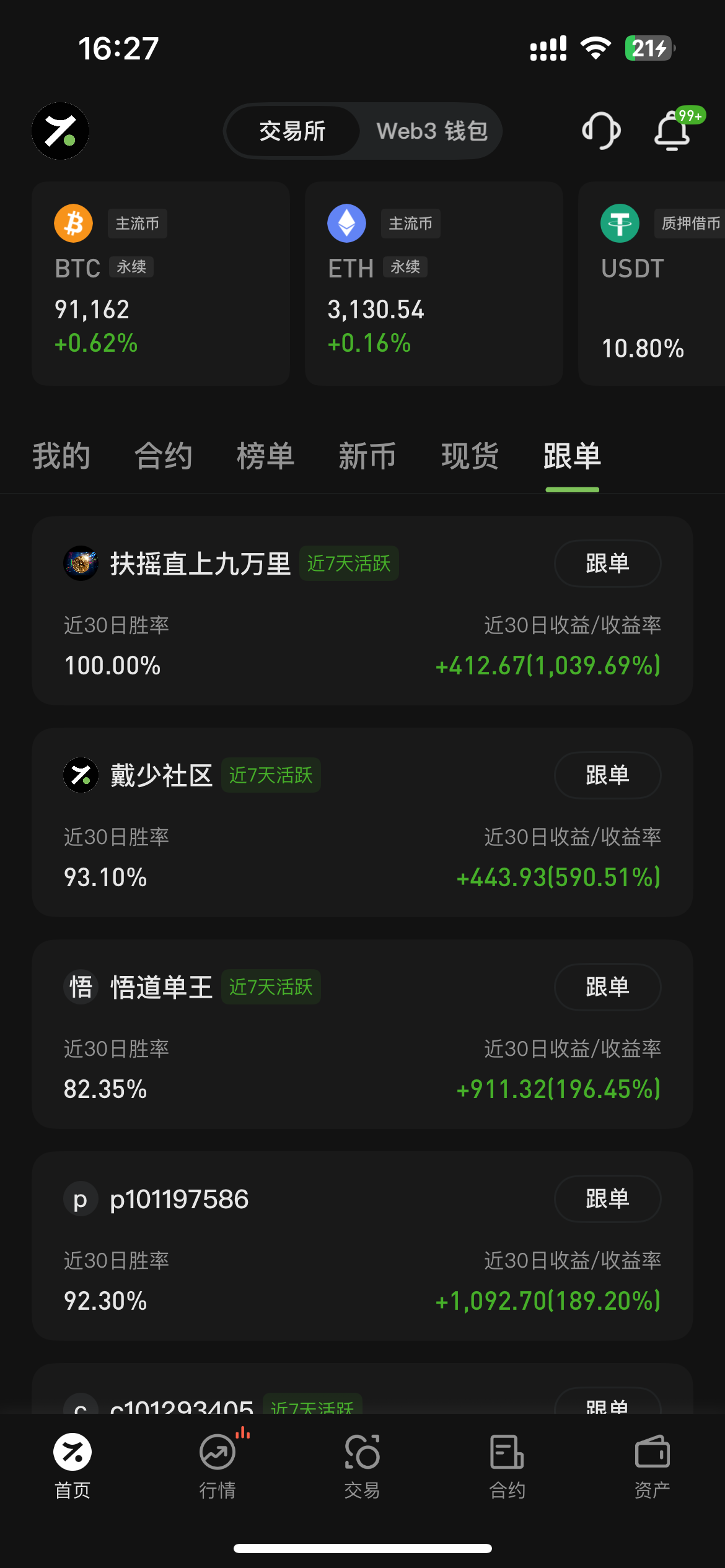This screenshot has width=725, height=1568.
Task: Tap 跟单 for 悟道单王
Action: point(607,987)
